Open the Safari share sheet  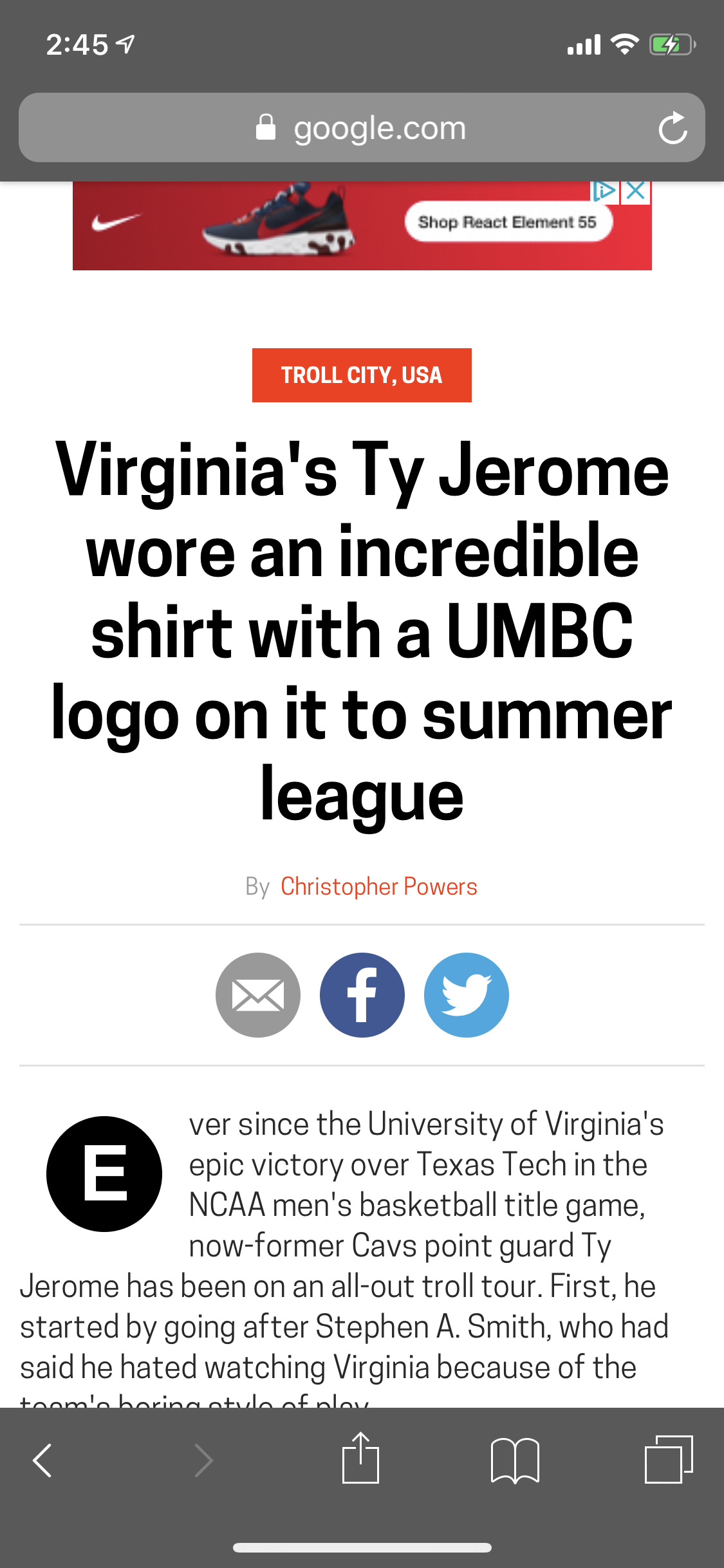point(360,1459)
